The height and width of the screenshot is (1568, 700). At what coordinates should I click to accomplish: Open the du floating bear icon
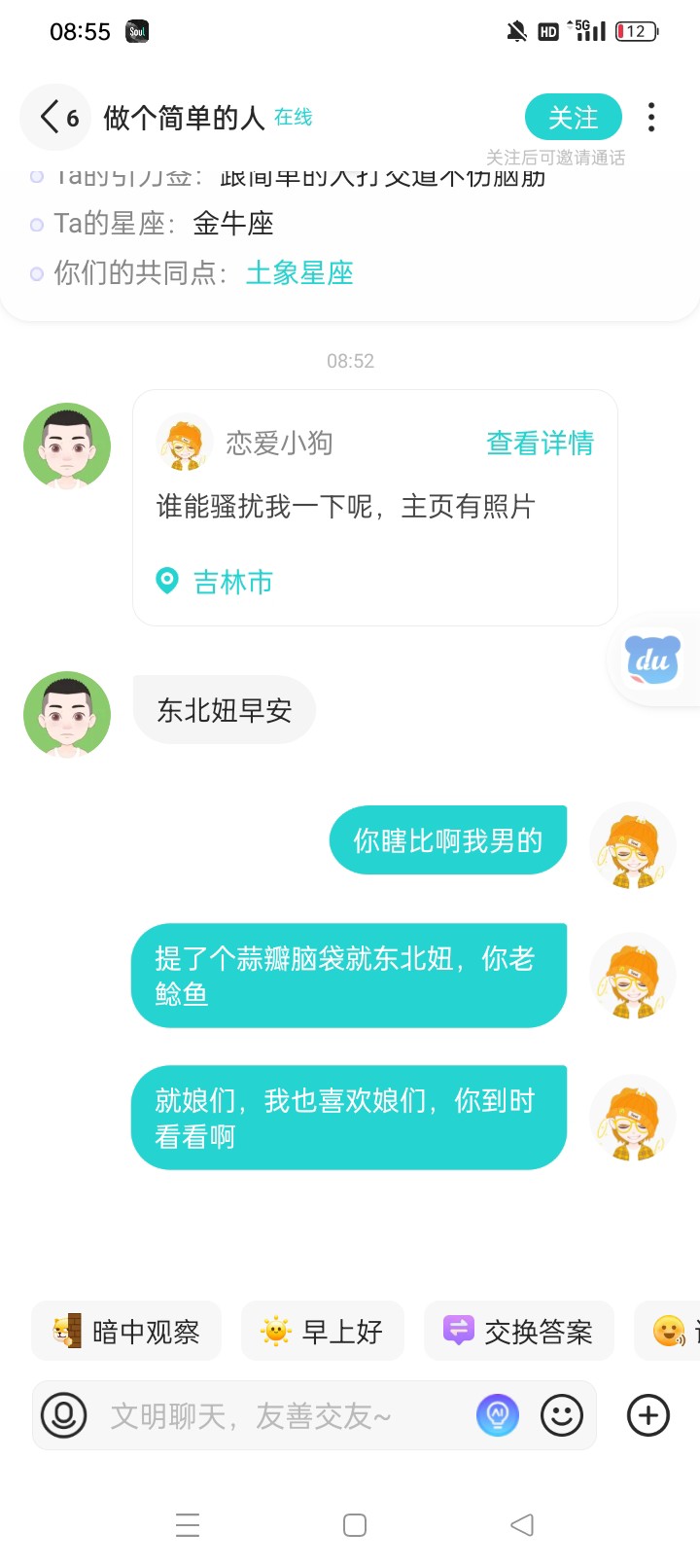(x=652, y=659)
